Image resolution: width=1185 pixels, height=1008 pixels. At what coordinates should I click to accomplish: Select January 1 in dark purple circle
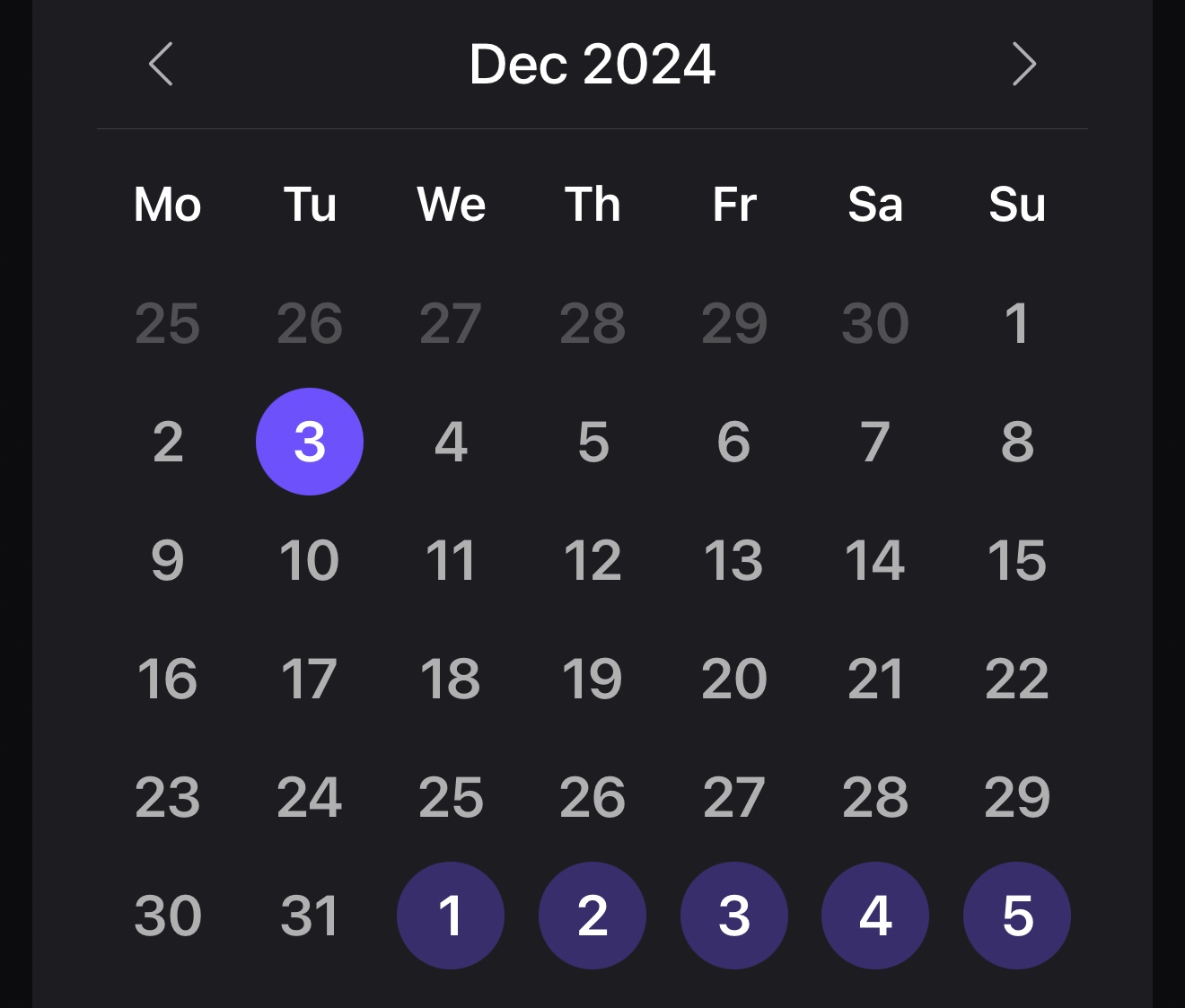pos(451,916)
